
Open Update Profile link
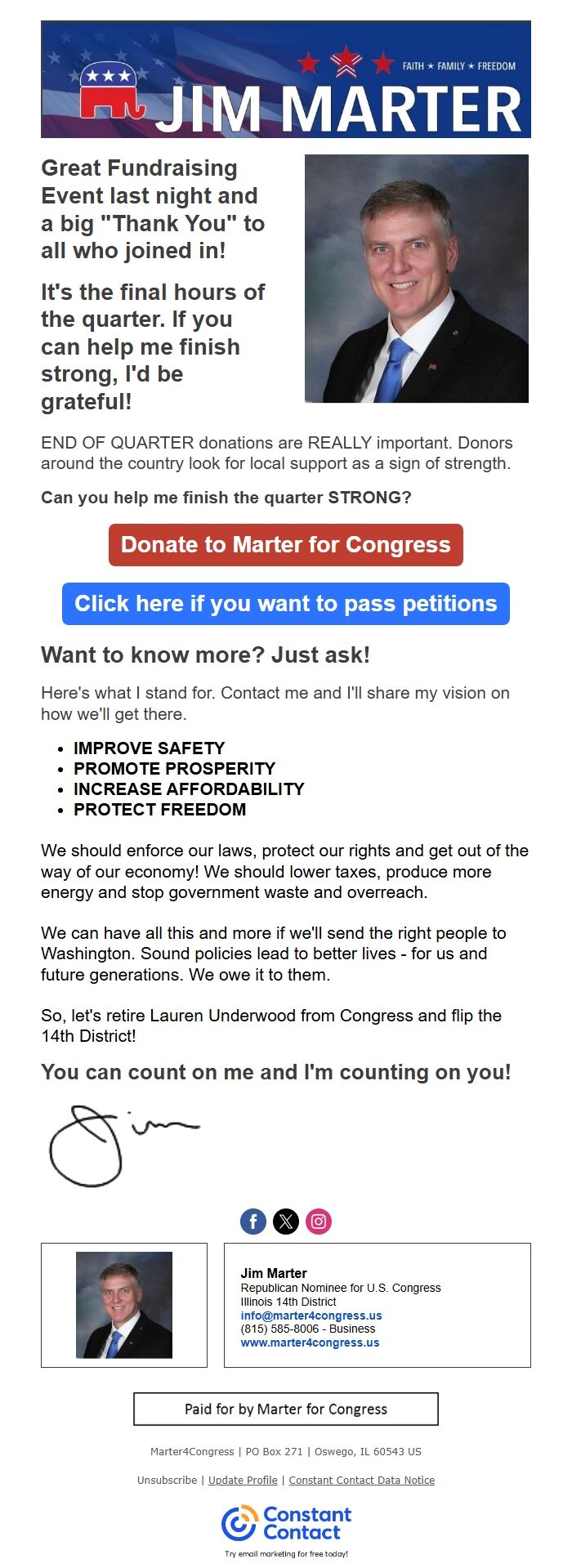pos(243,1480)
